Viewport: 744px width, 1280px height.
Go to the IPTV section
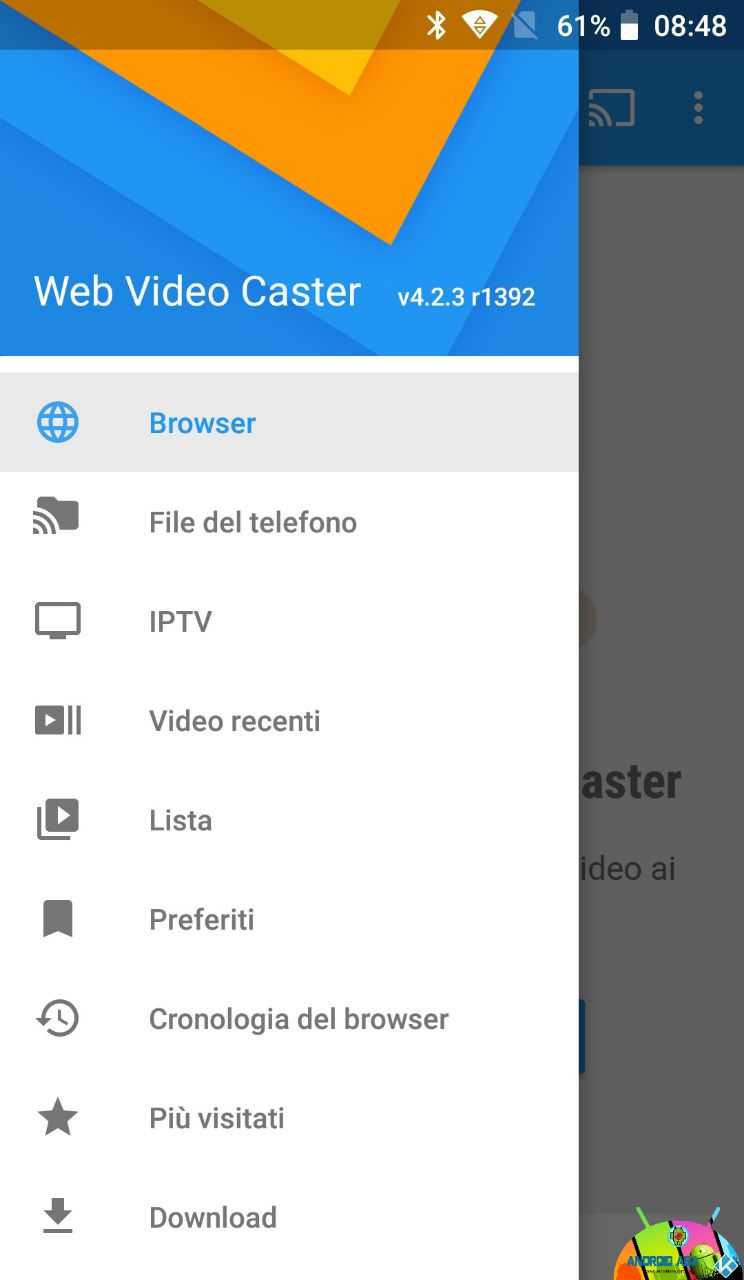(x=289, y=621)
